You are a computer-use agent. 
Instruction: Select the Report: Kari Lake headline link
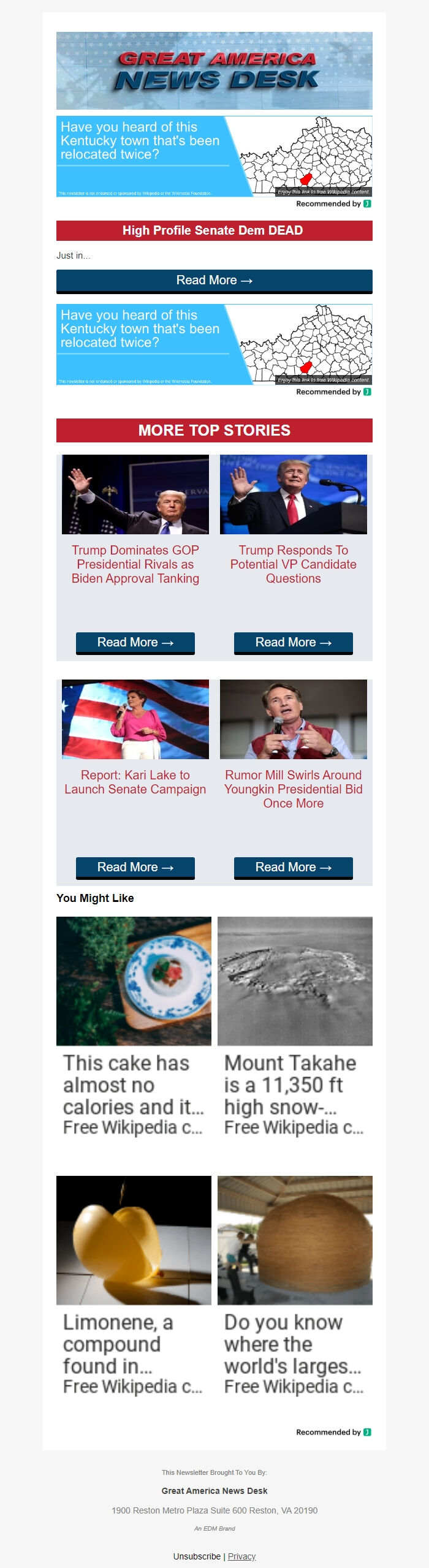coord(135,782)
